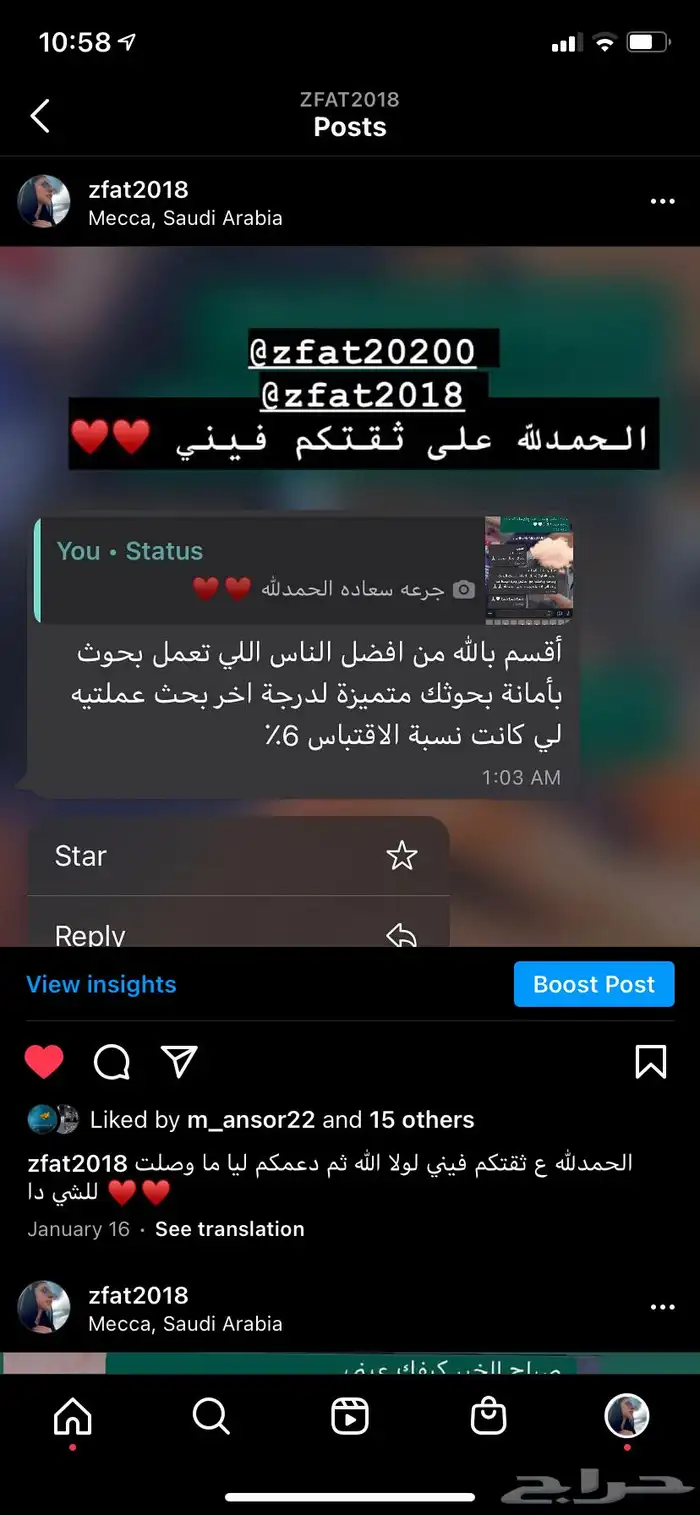Image resolution: width=700 pixels, height=1515 pixels.
Task: Share the post with the paper plane icon
Action: coord(179,1061)
